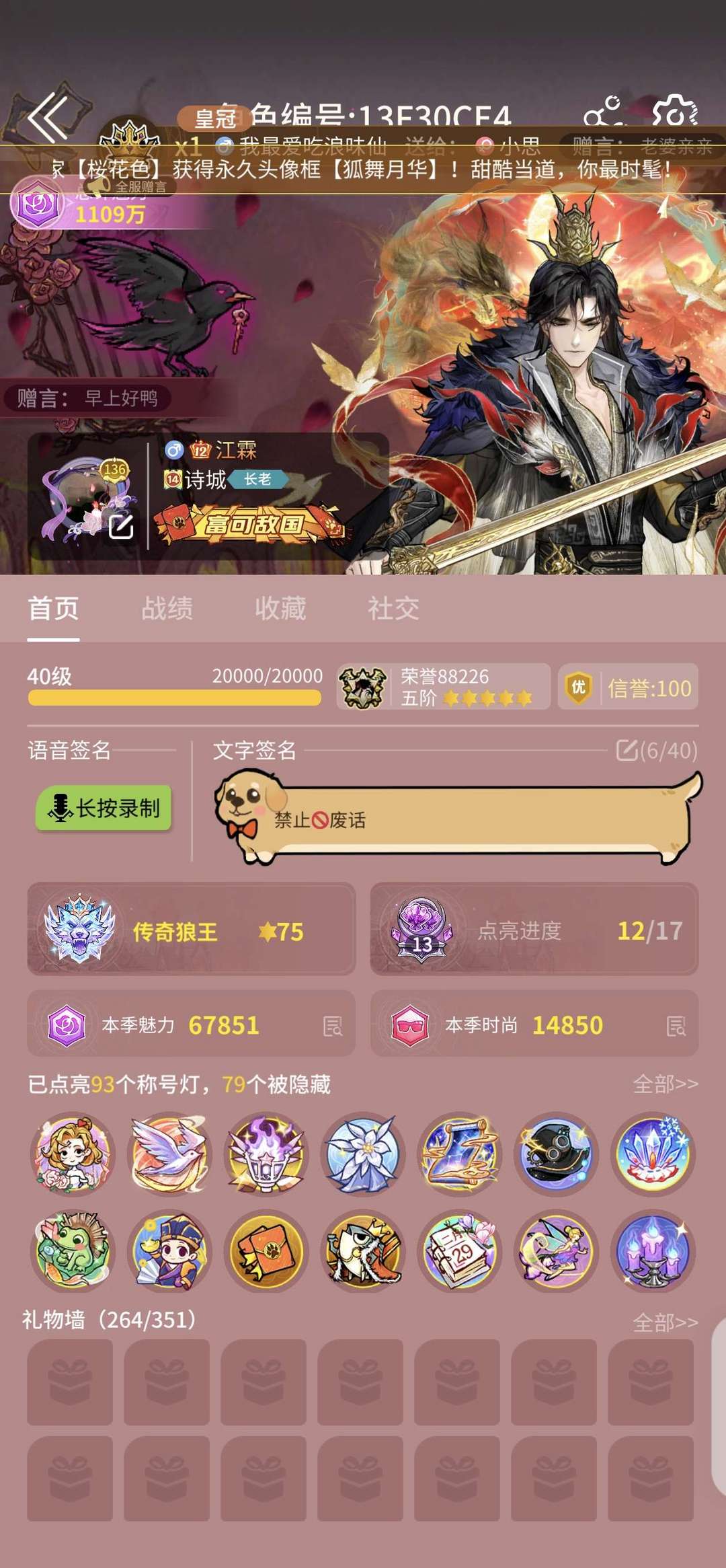Screen dimensions: 726x1568
Task: Check the 信誉:100 credit badge
Action: tap(628, 687)
